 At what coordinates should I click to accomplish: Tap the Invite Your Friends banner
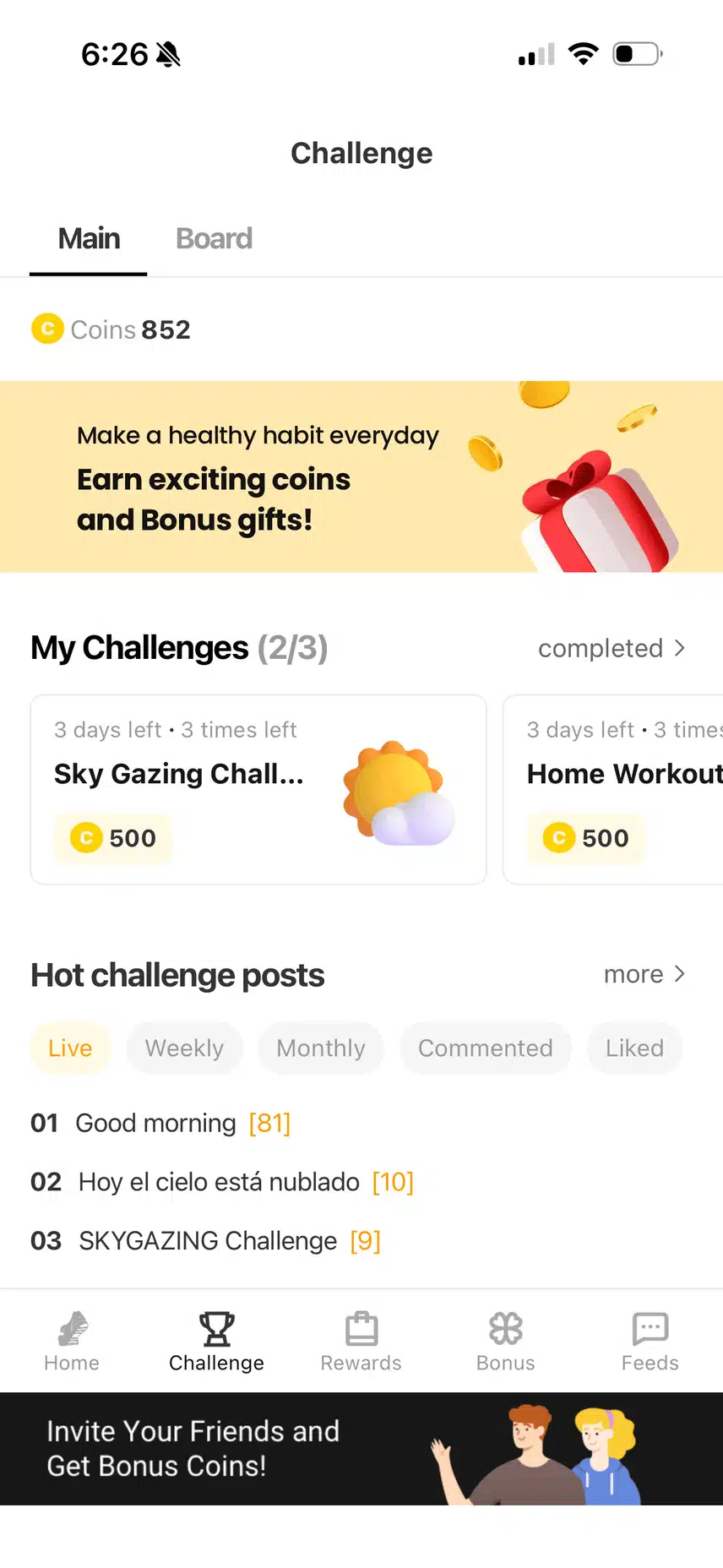(x=361, y=1449)
